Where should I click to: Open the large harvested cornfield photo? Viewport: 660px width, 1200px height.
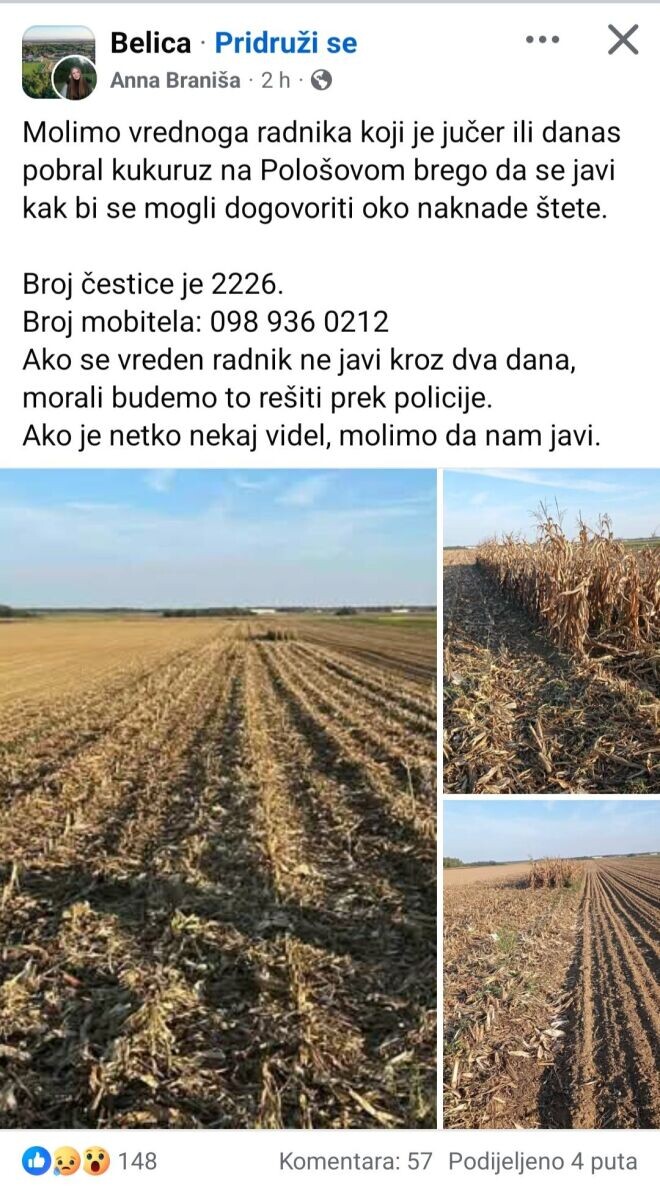point(218,798)
